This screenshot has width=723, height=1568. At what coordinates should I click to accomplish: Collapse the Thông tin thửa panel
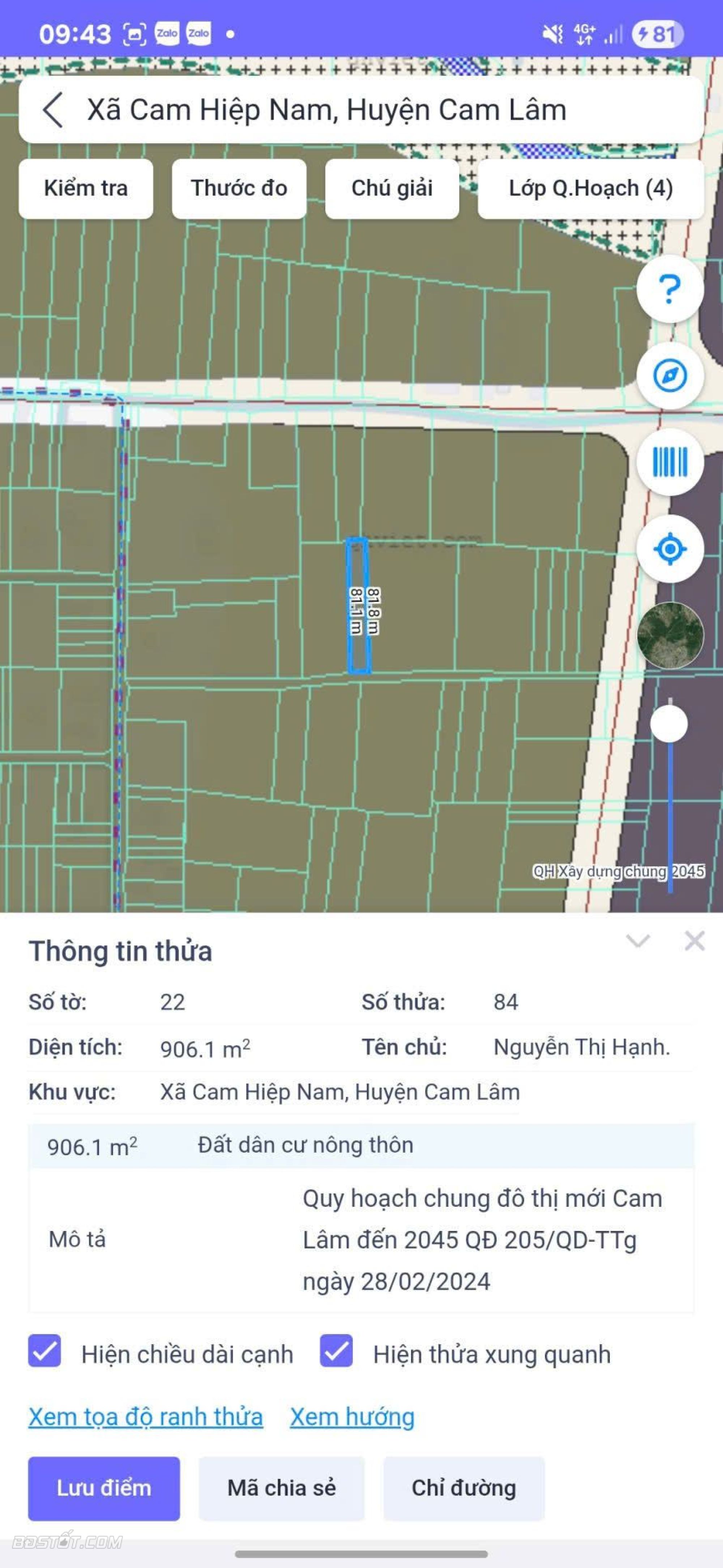click(x=638, y=942)
